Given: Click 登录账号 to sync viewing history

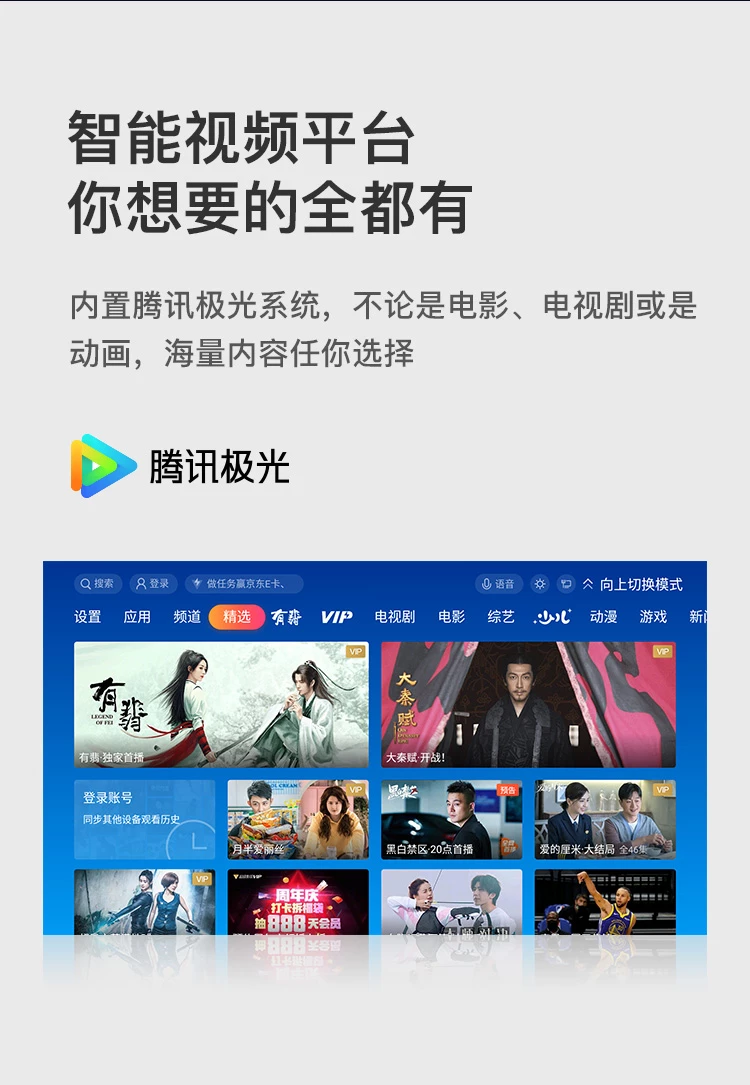Looking at the screenshot, I should 110,798.
